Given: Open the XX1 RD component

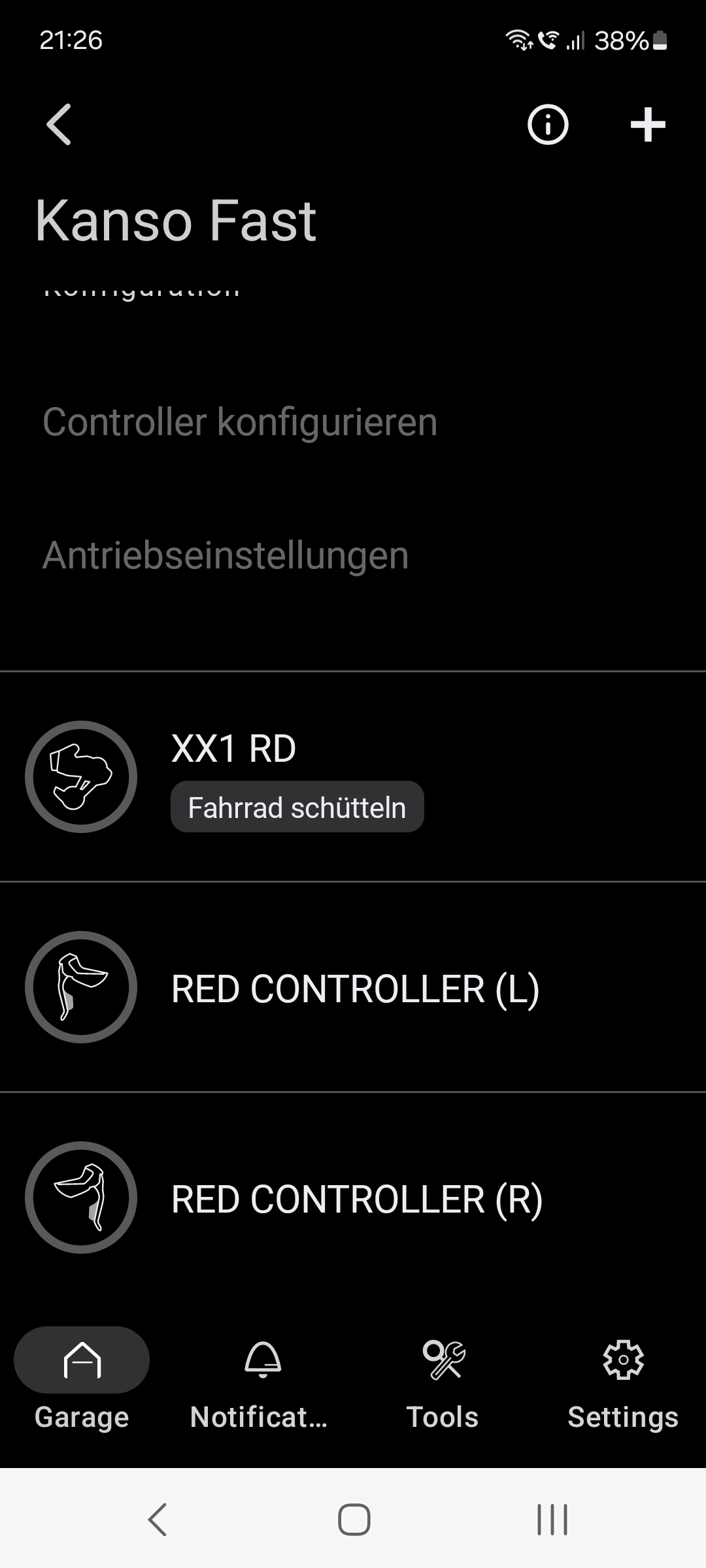Looking at the screenshot, I should point(233,749).
